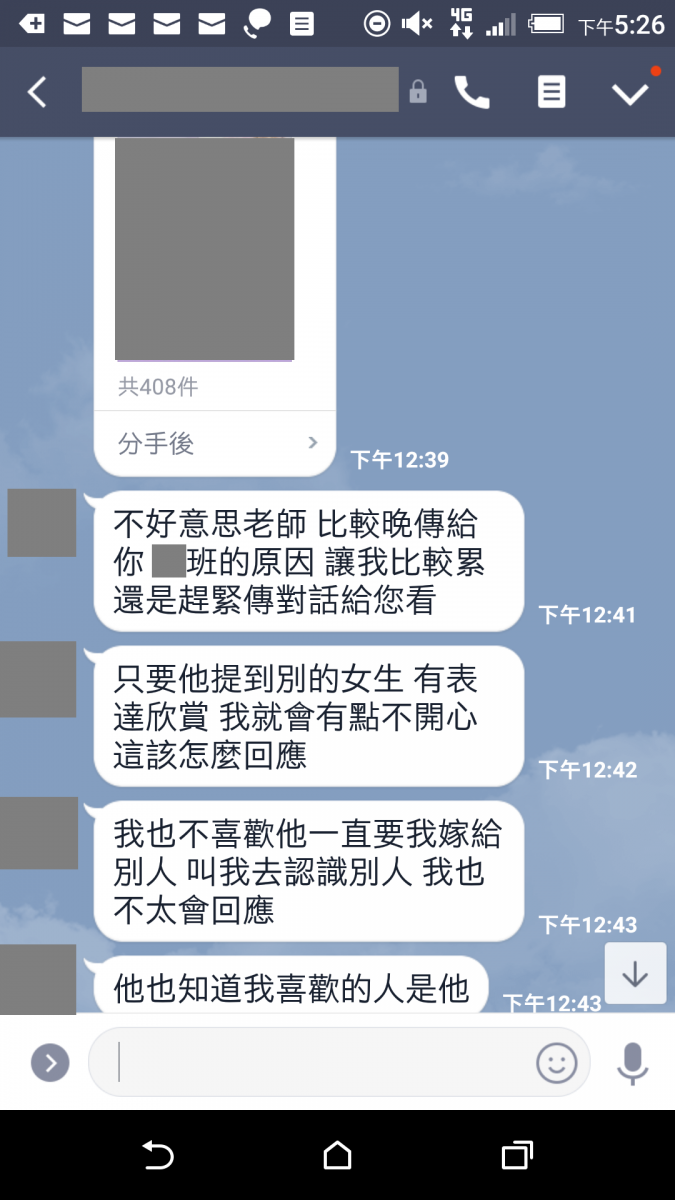Record a voice message
Viewport: 675px width, 1200px height.
pos(632,1062)
